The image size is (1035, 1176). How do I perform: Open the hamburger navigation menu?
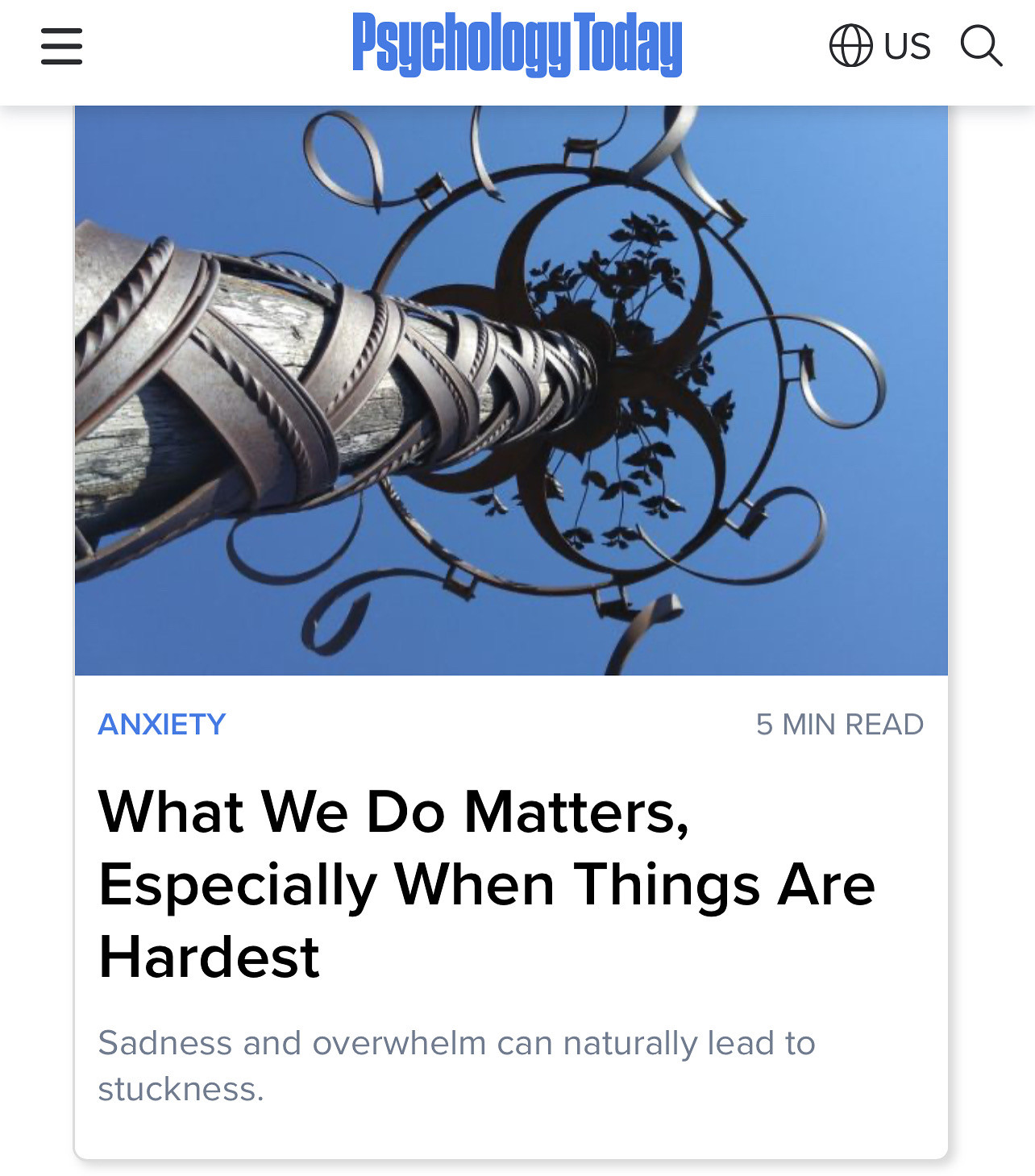(61, 46)
